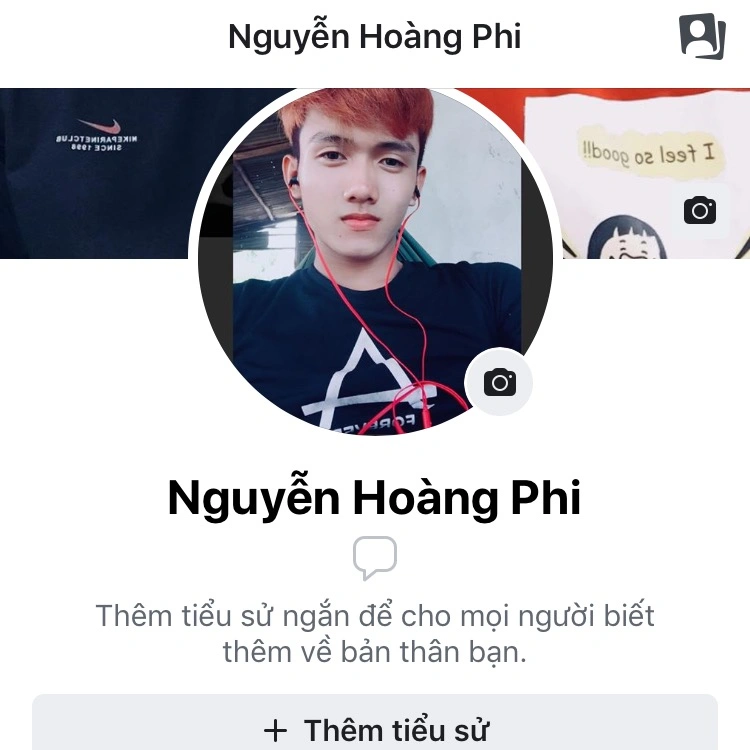The image size is (750, 750).
Task: Update profile picture using camera badge
Action: click(x=499, y=382)
